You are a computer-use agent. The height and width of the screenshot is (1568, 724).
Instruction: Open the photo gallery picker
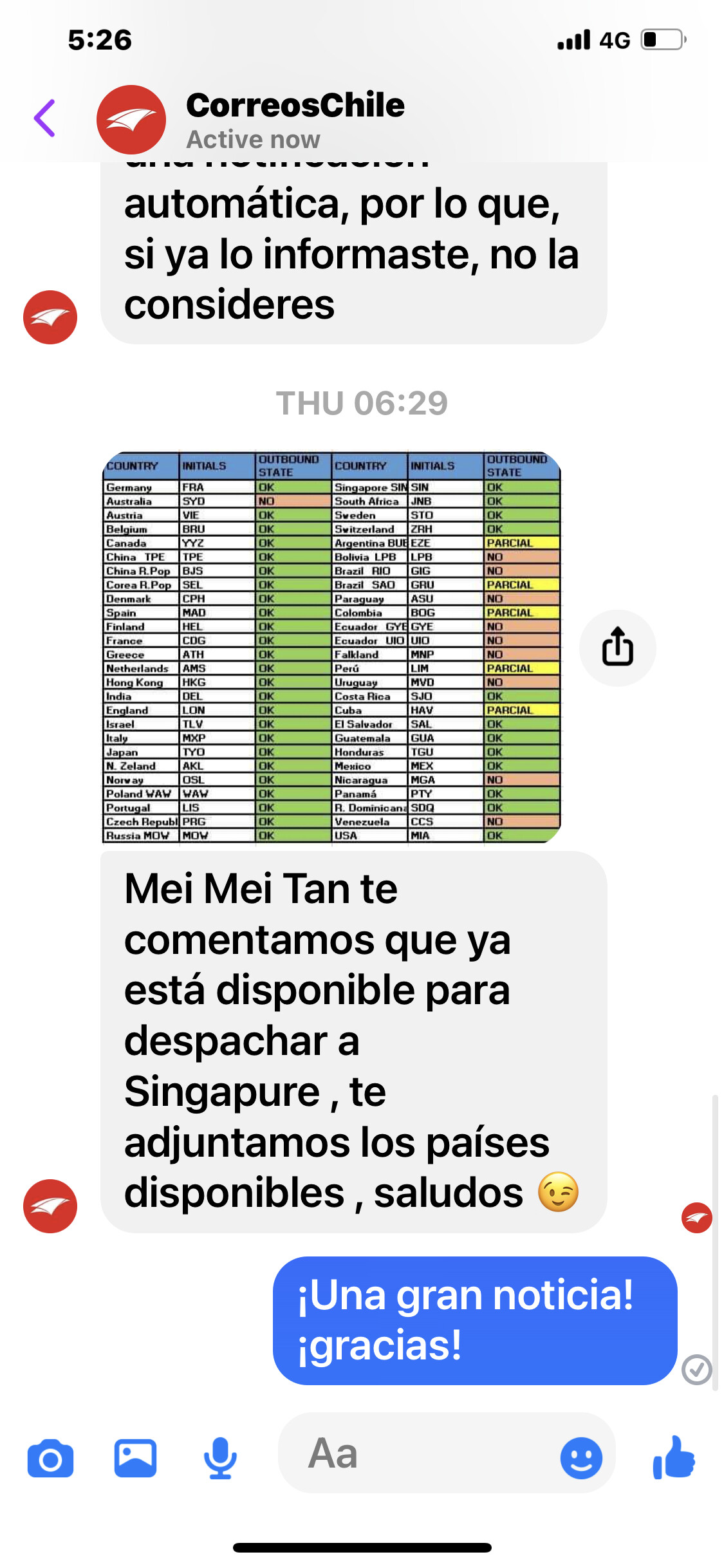point(135,1458)
